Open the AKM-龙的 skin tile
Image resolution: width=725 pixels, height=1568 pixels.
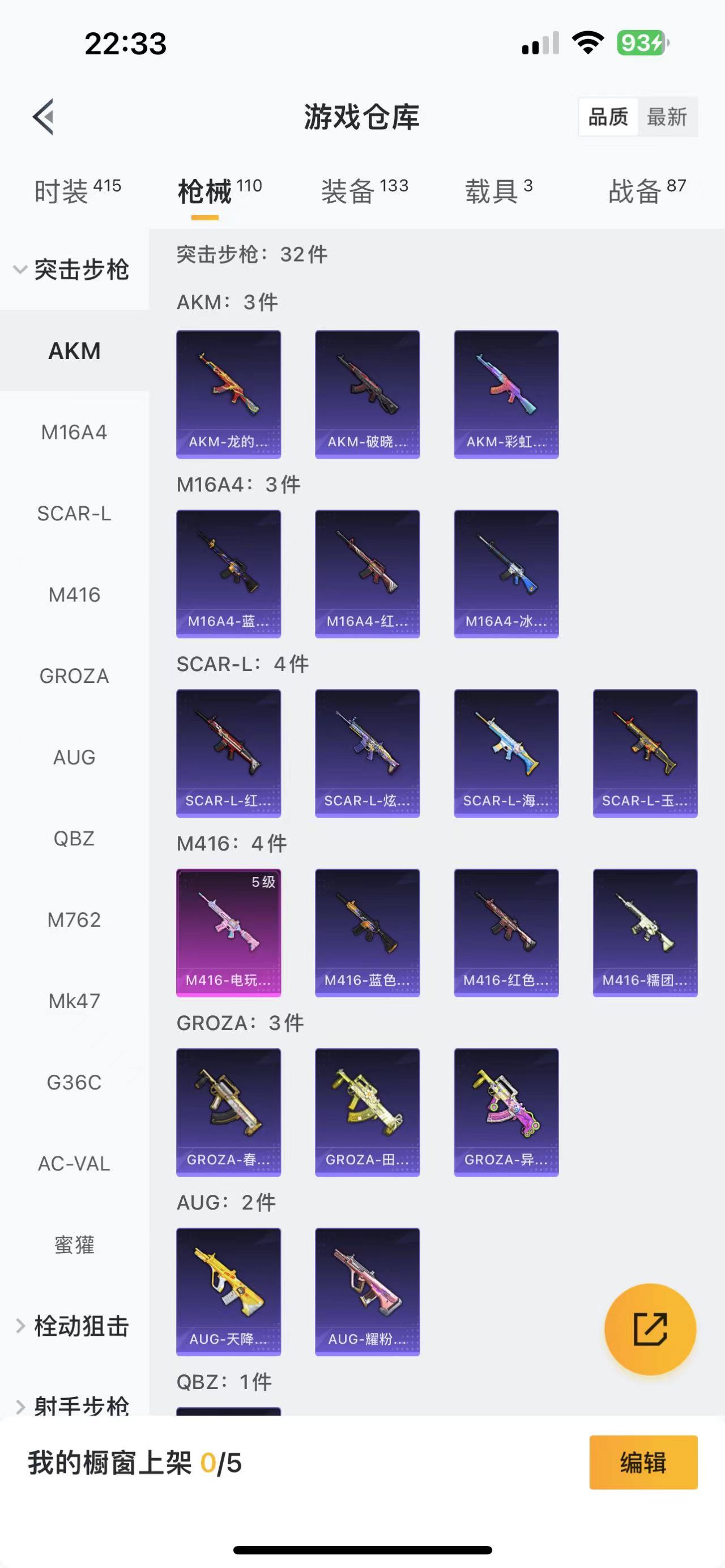click(x=228, y=394)
